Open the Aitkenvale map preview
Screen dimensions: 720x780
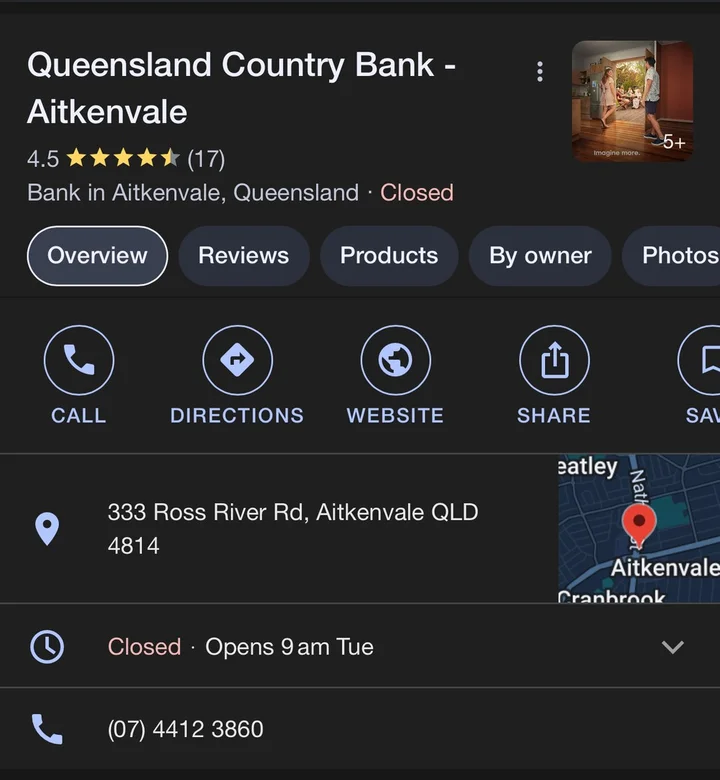click(x=639, y=528)
